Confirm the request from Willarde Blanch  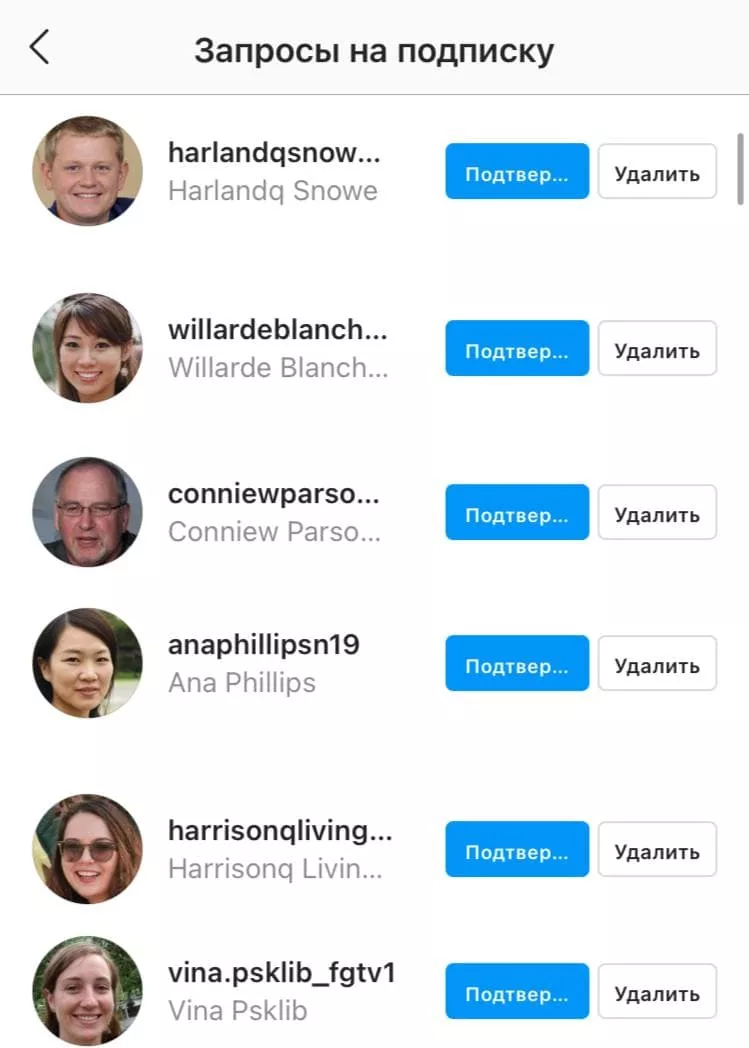tap(517, 348)
